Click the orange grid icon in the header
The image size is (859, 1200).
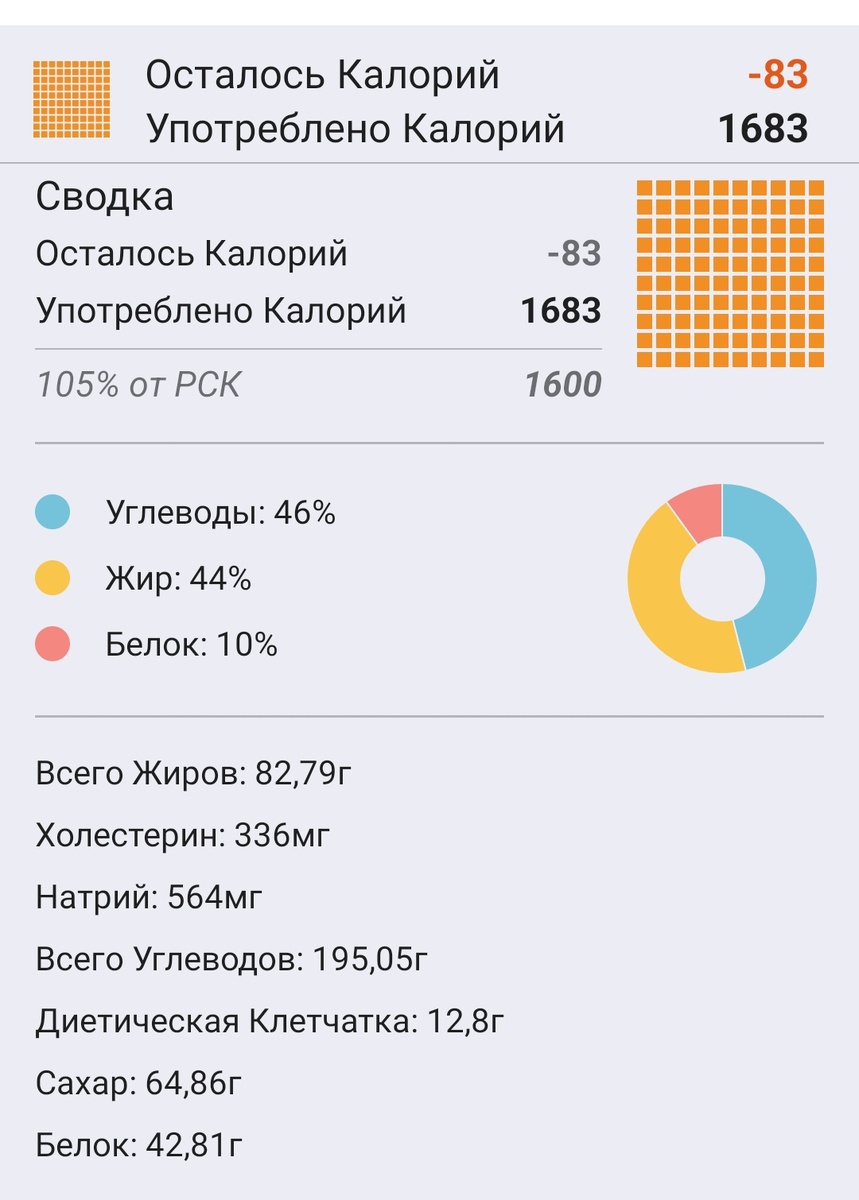(72, 98)
